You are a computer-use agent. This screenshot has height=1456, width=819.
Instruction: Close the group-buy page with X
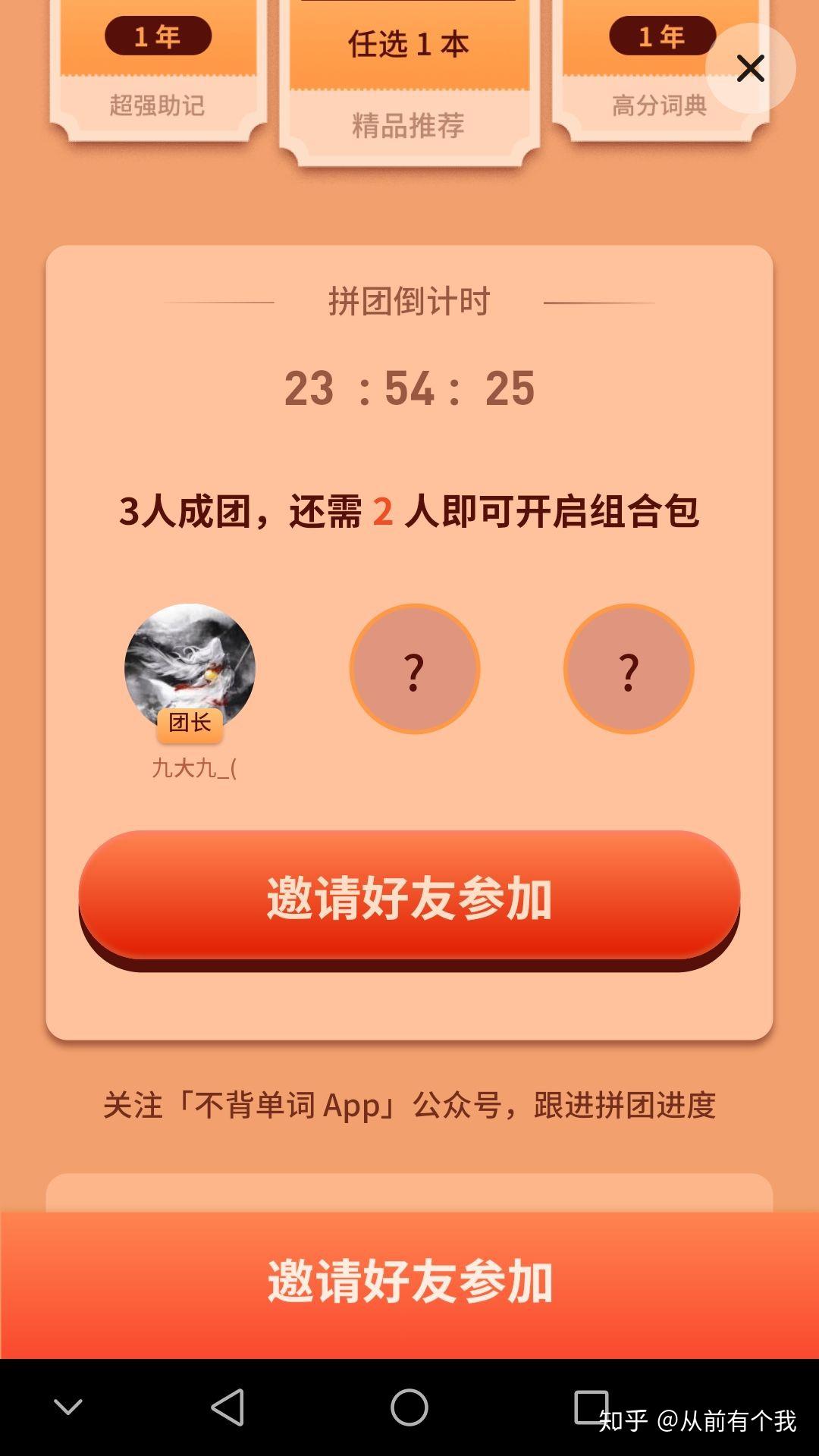(750, 68)
